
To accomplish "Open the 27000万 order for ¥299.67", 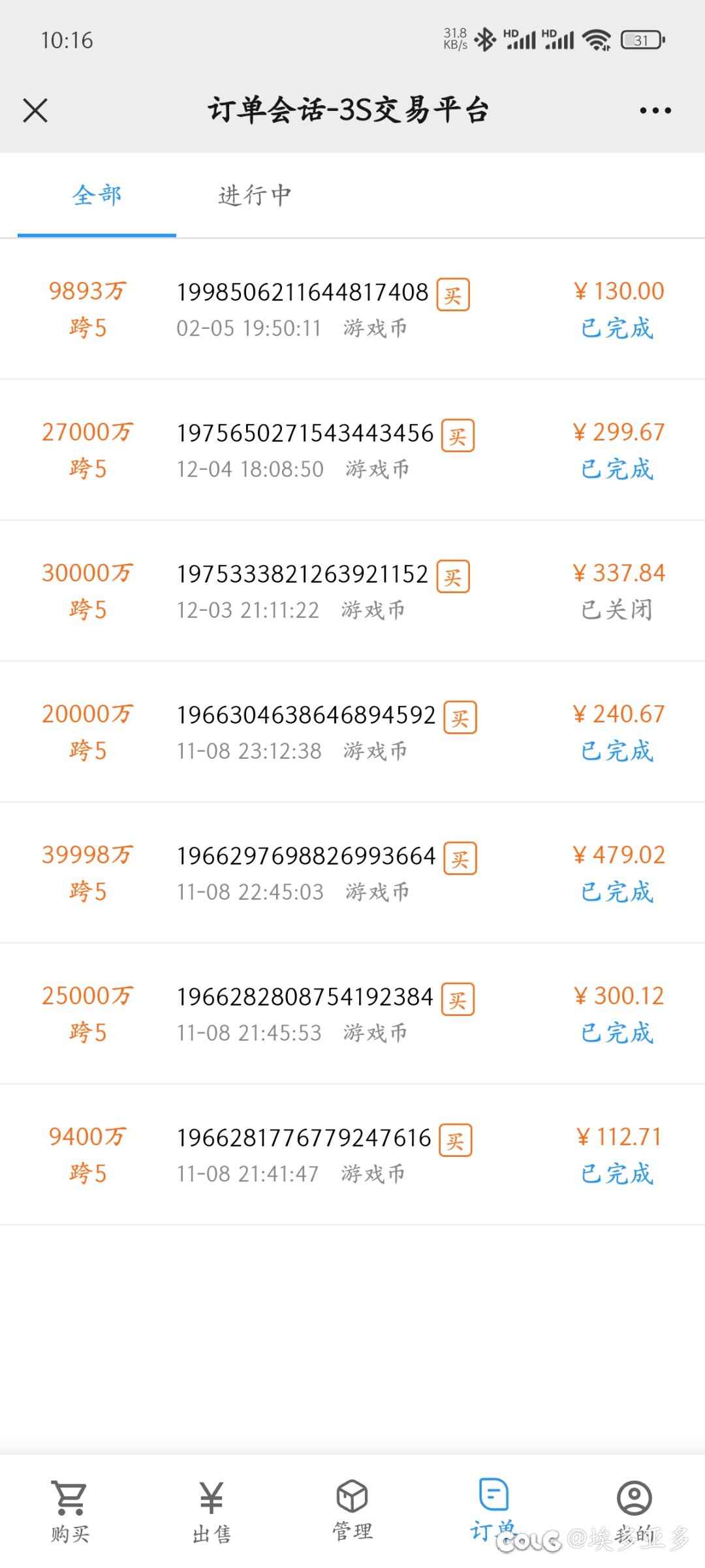I will coord(352,450).
